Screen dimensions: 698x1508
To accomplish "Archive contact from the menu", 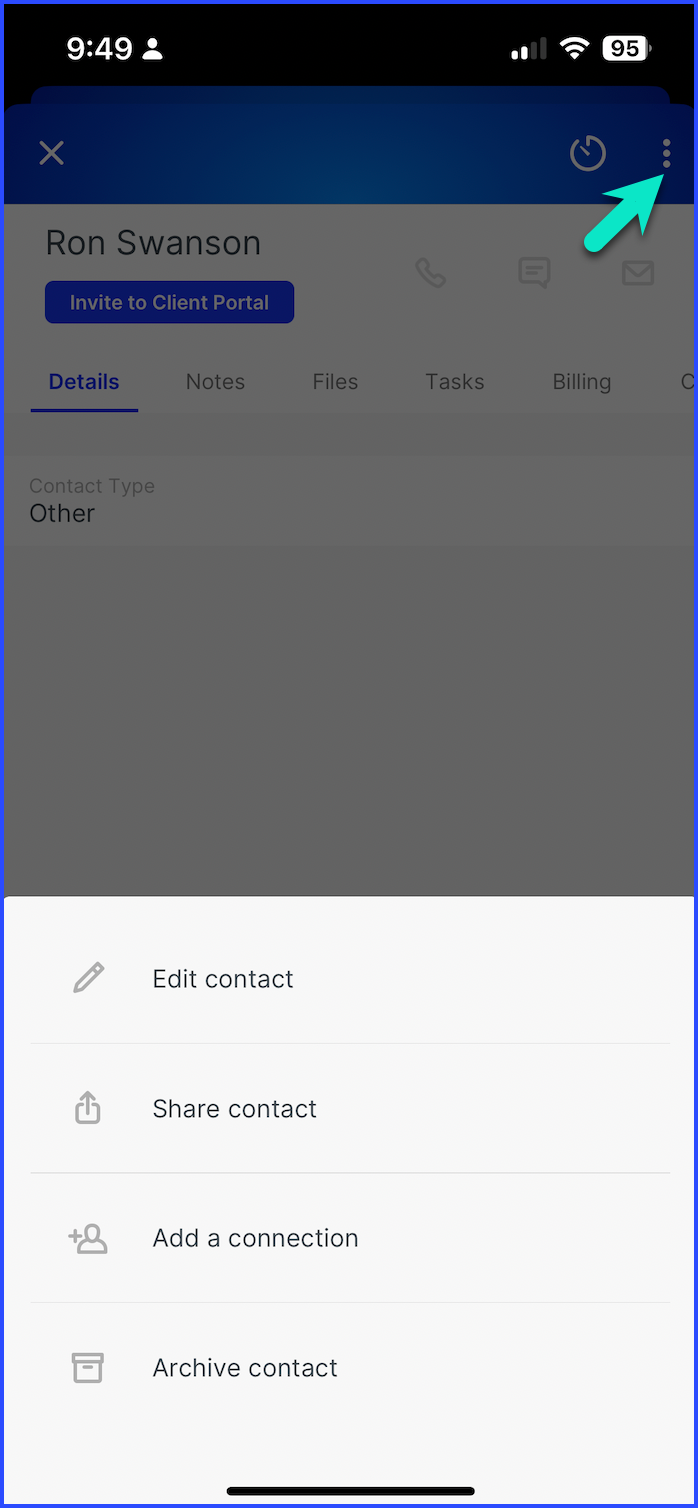I will (349, 1367).
